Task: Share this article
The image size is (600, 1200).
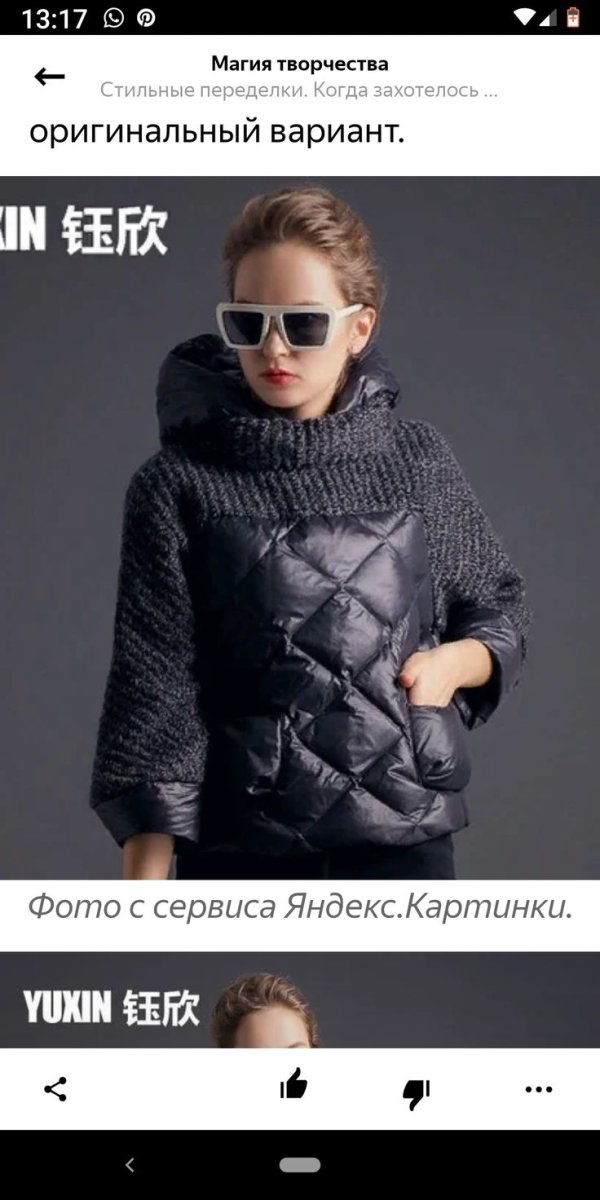Action: point(56,1089)
